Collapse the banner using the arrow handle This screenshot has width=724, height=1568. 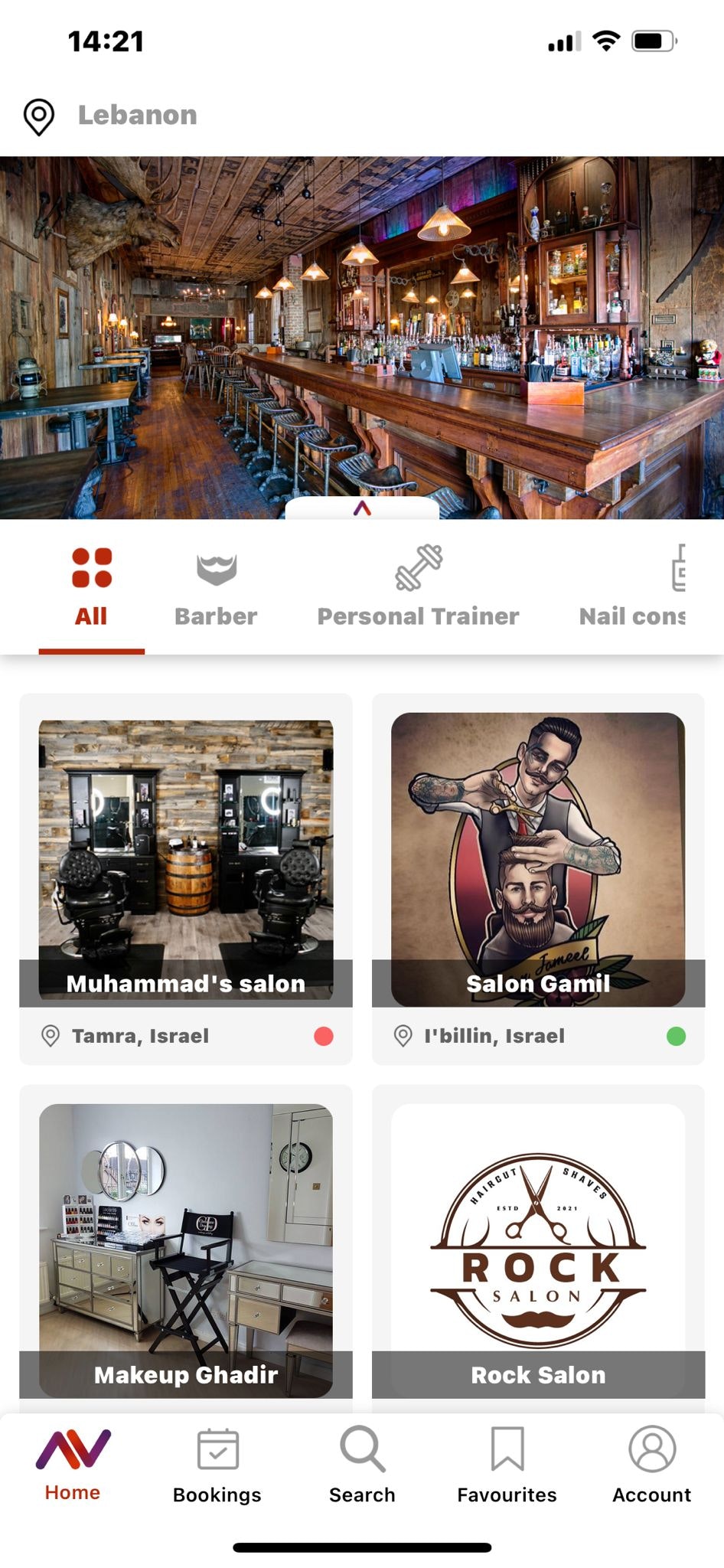[x=362, y=508]
